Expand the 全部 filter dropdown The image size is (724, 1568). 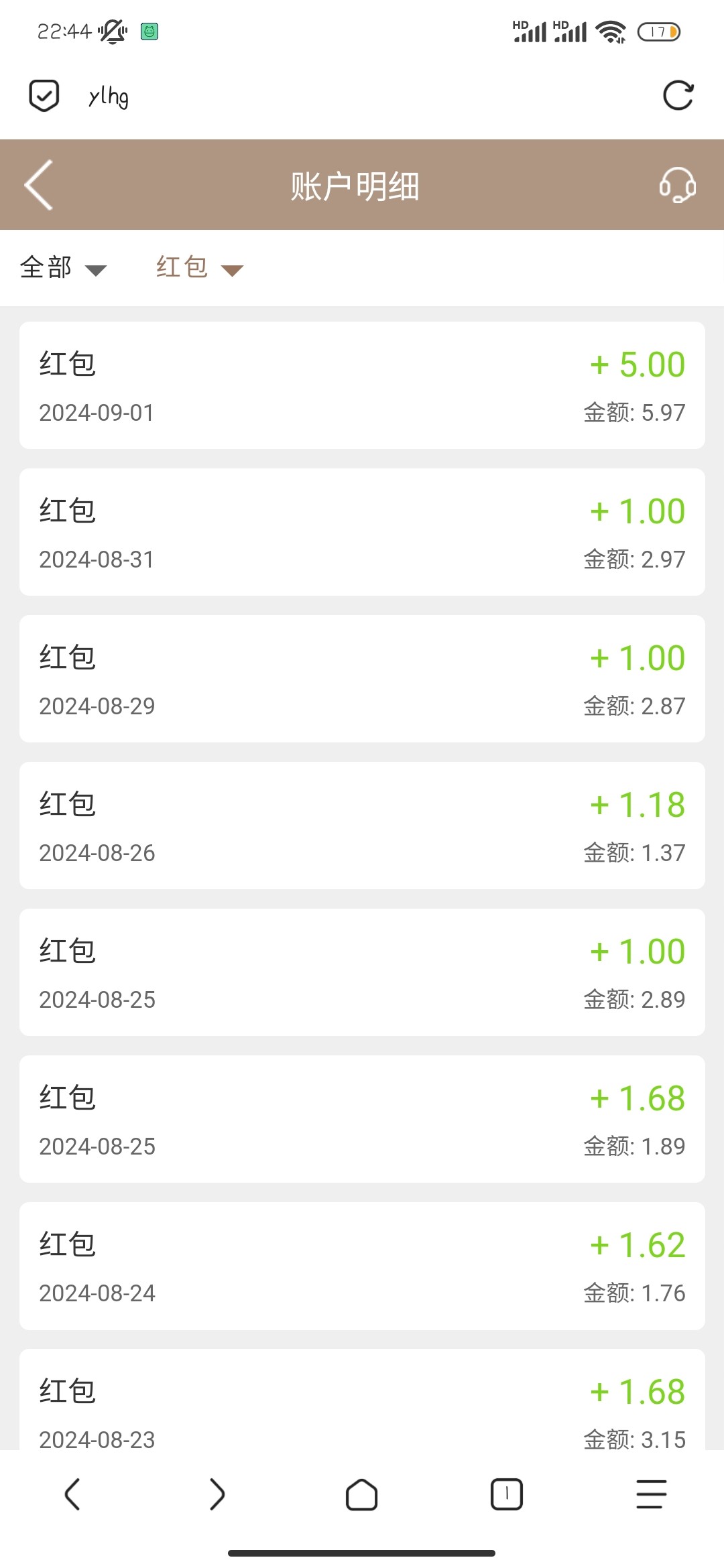[63, 267]
